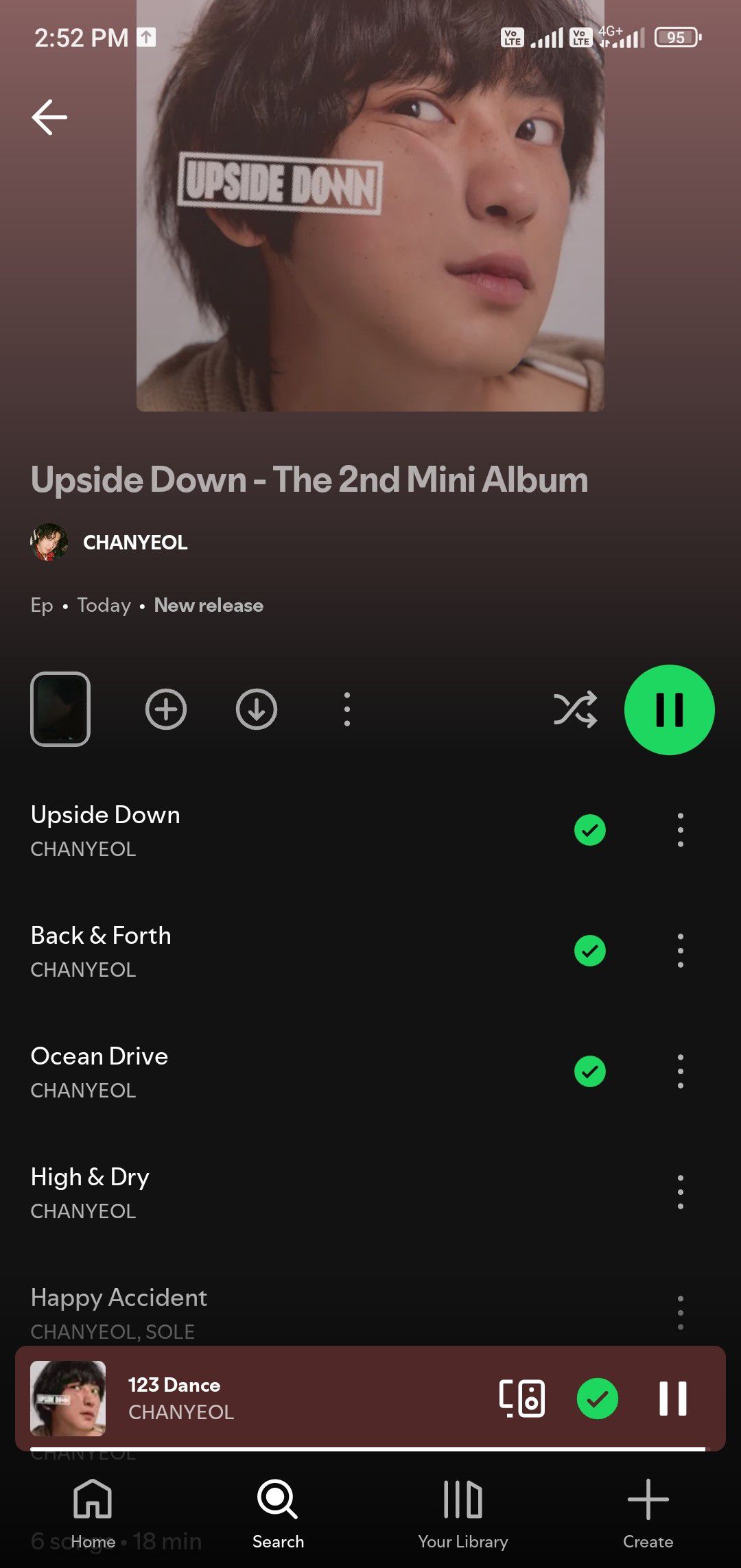Open the 123 Dance now playing bar
The width and height of the screenshot is (741, 1568).
[x=274, y=1398]
